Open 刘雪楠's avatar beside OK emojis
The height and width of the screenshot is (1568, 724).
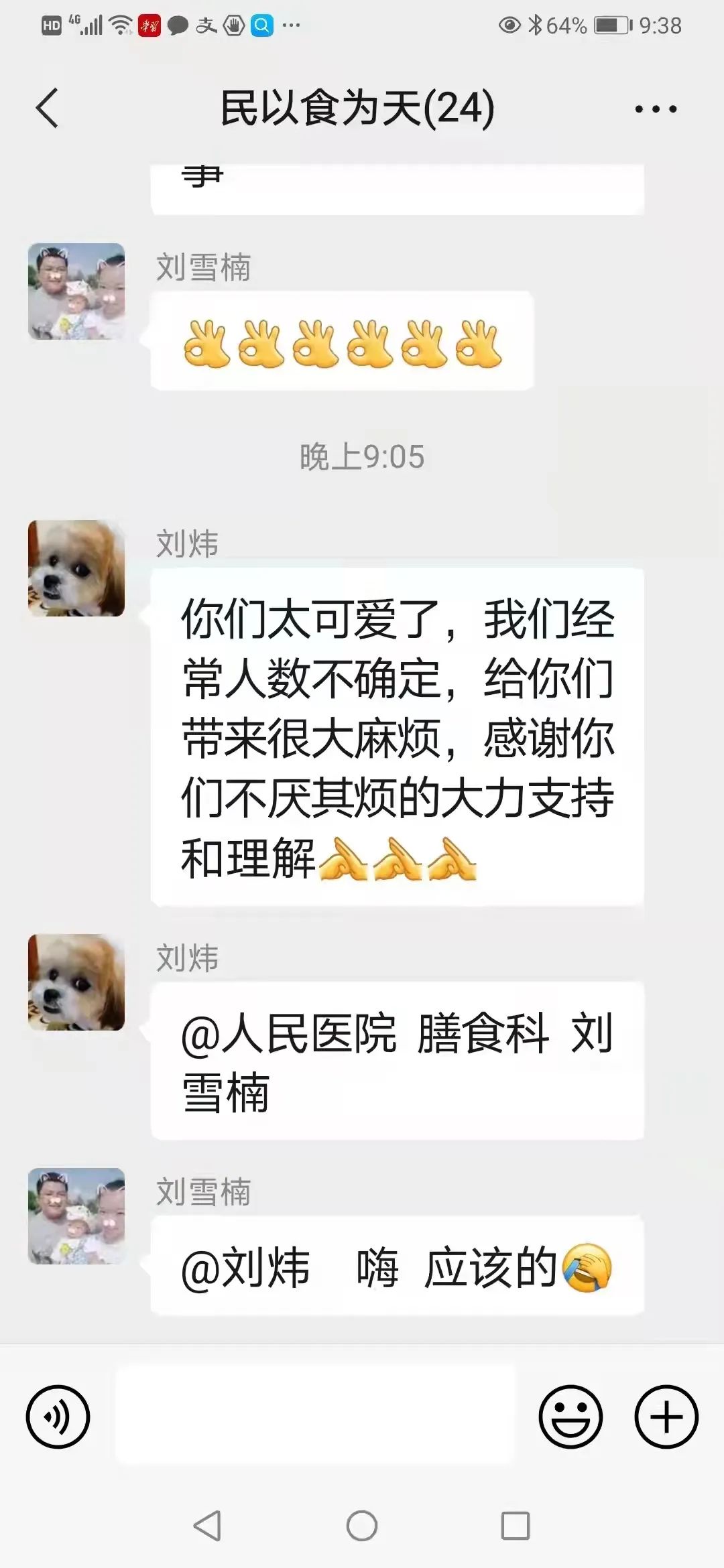76,291
